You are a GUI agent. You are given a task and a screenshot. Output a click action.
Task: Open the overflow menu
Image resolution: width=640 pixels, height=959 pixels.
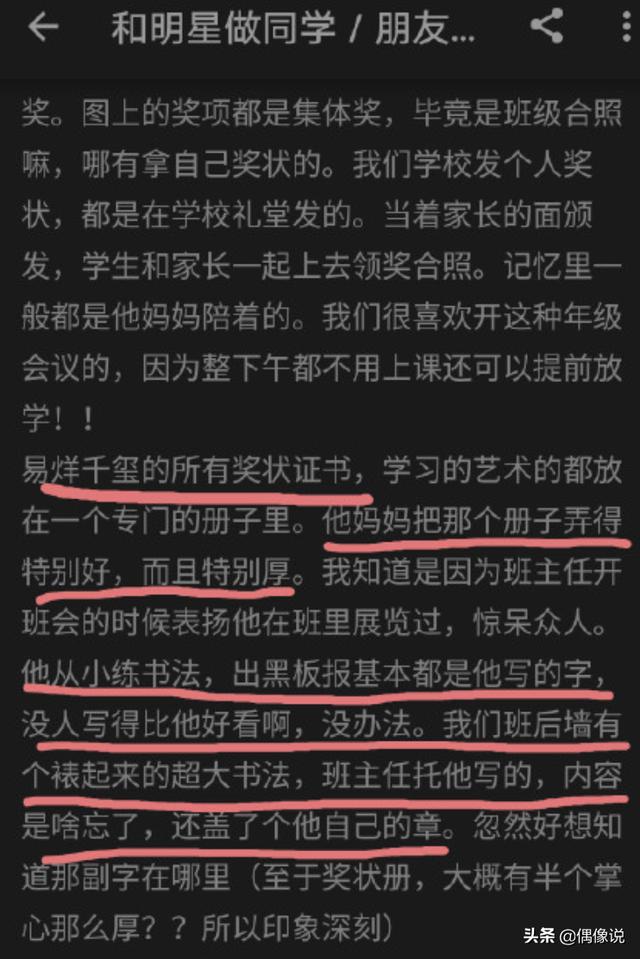click(622, 28)
